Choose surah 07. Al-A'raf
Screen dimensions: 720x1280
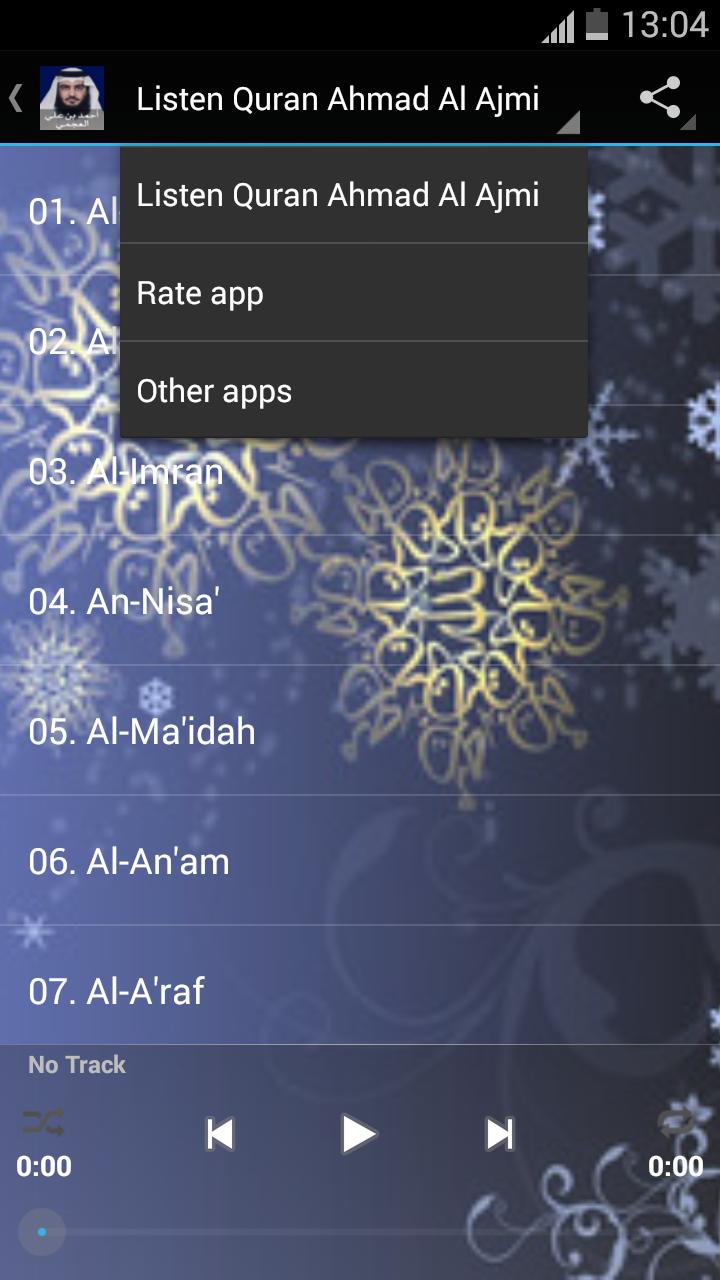point(117,991)
